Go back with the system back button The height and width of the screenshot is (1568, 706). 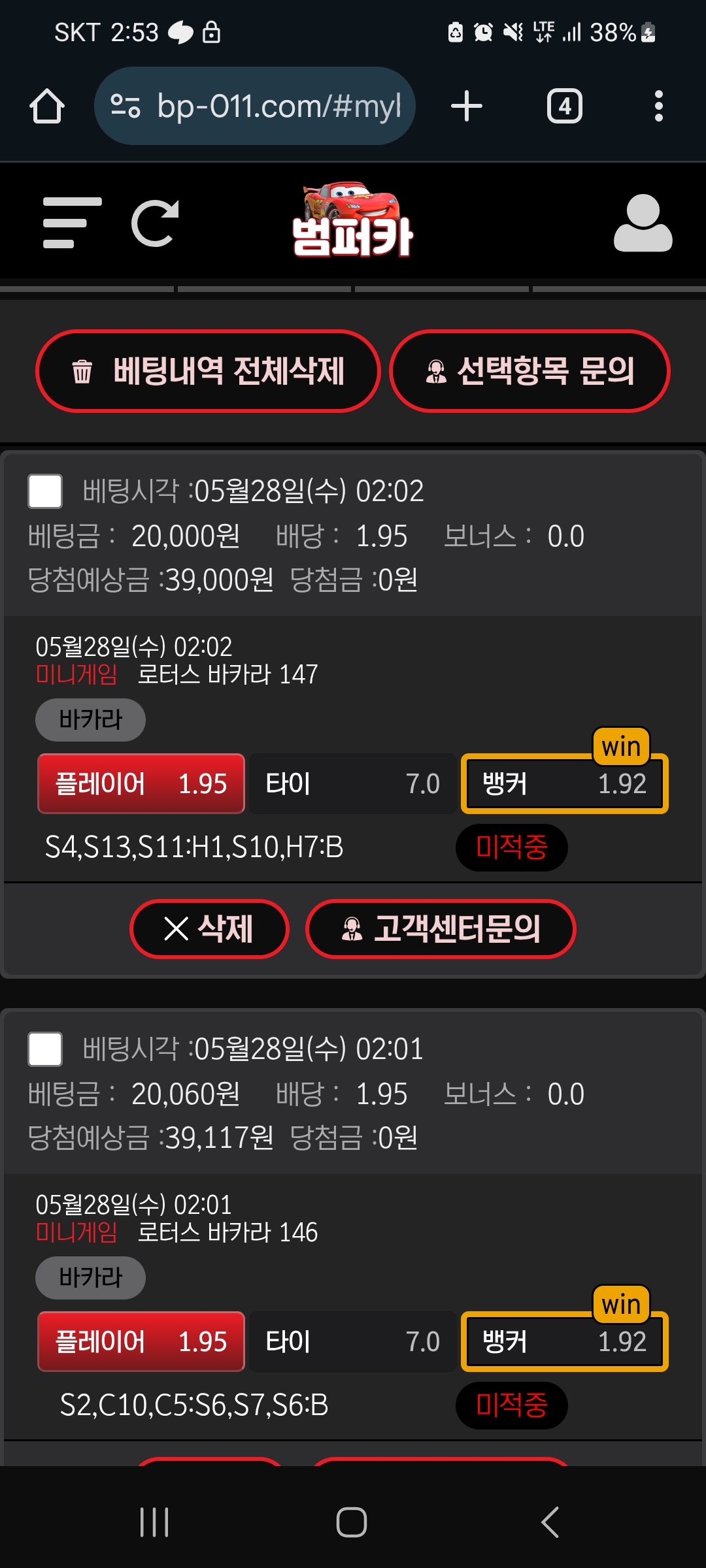(x=550, y=1522)
